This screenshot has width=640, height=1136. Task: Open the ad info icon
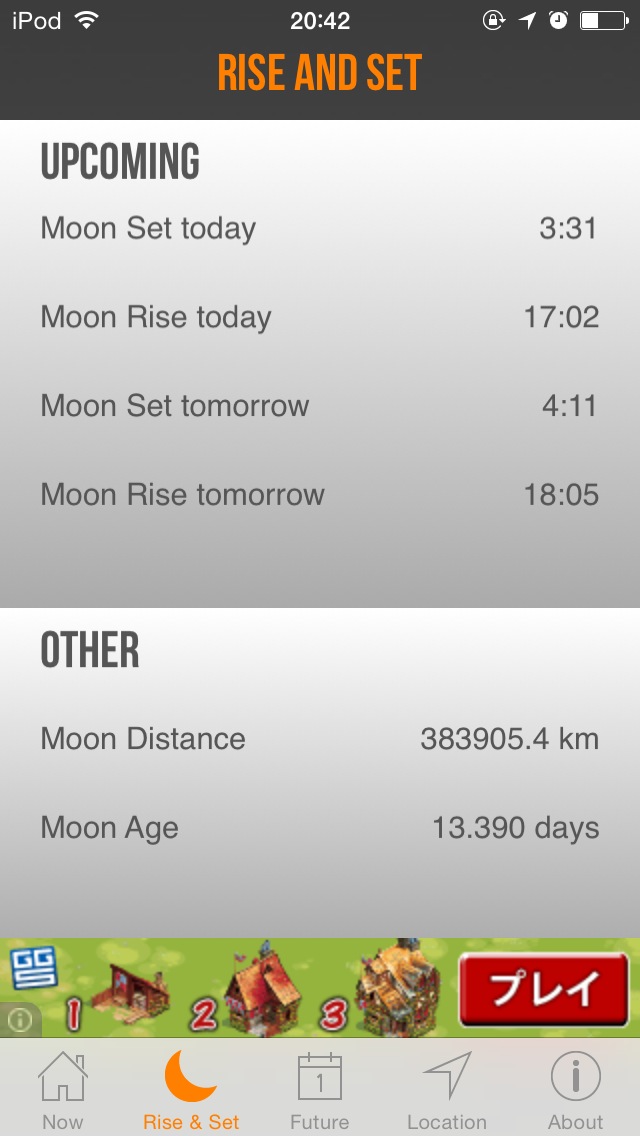(x=20, y=1020)
